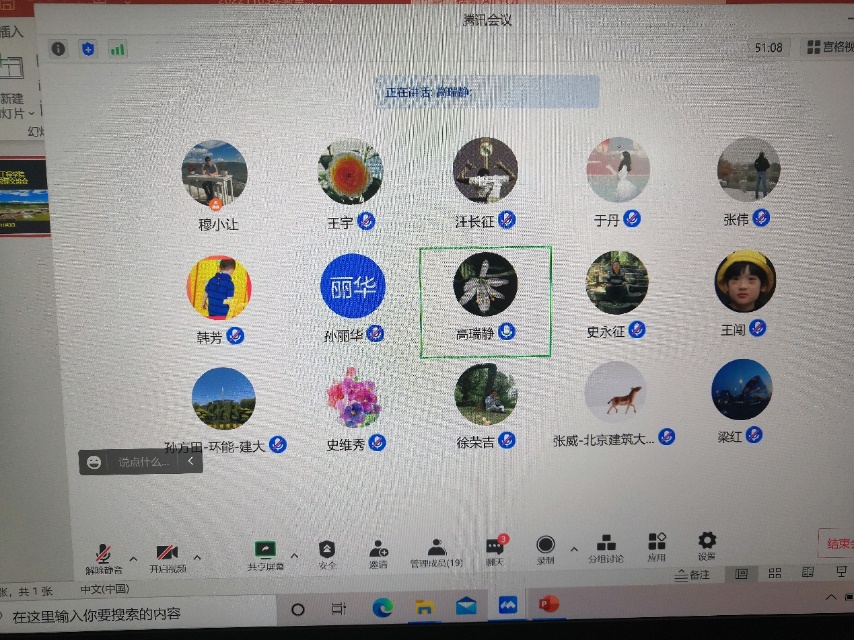Start sharing the screen
The height and width of the screenshot is (640, 854).
pyautogui.click(x=265, y=553)
